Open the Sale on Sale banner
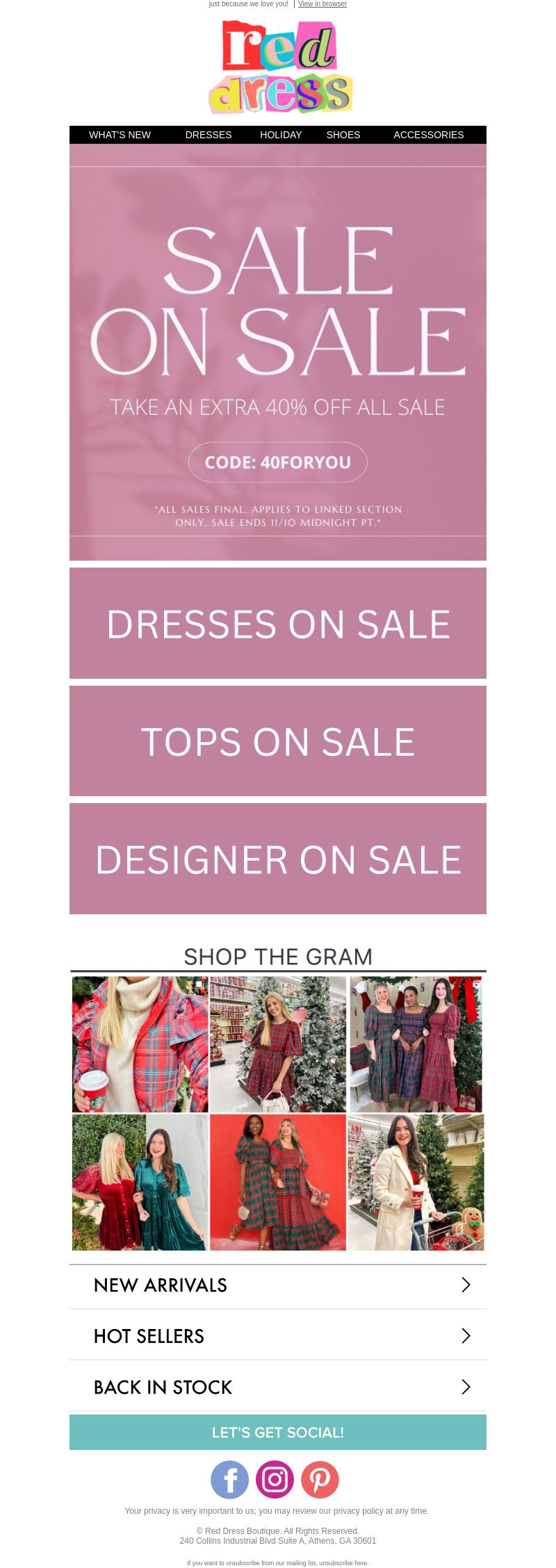Screen dimensions: 556x1568 [278, 352]
